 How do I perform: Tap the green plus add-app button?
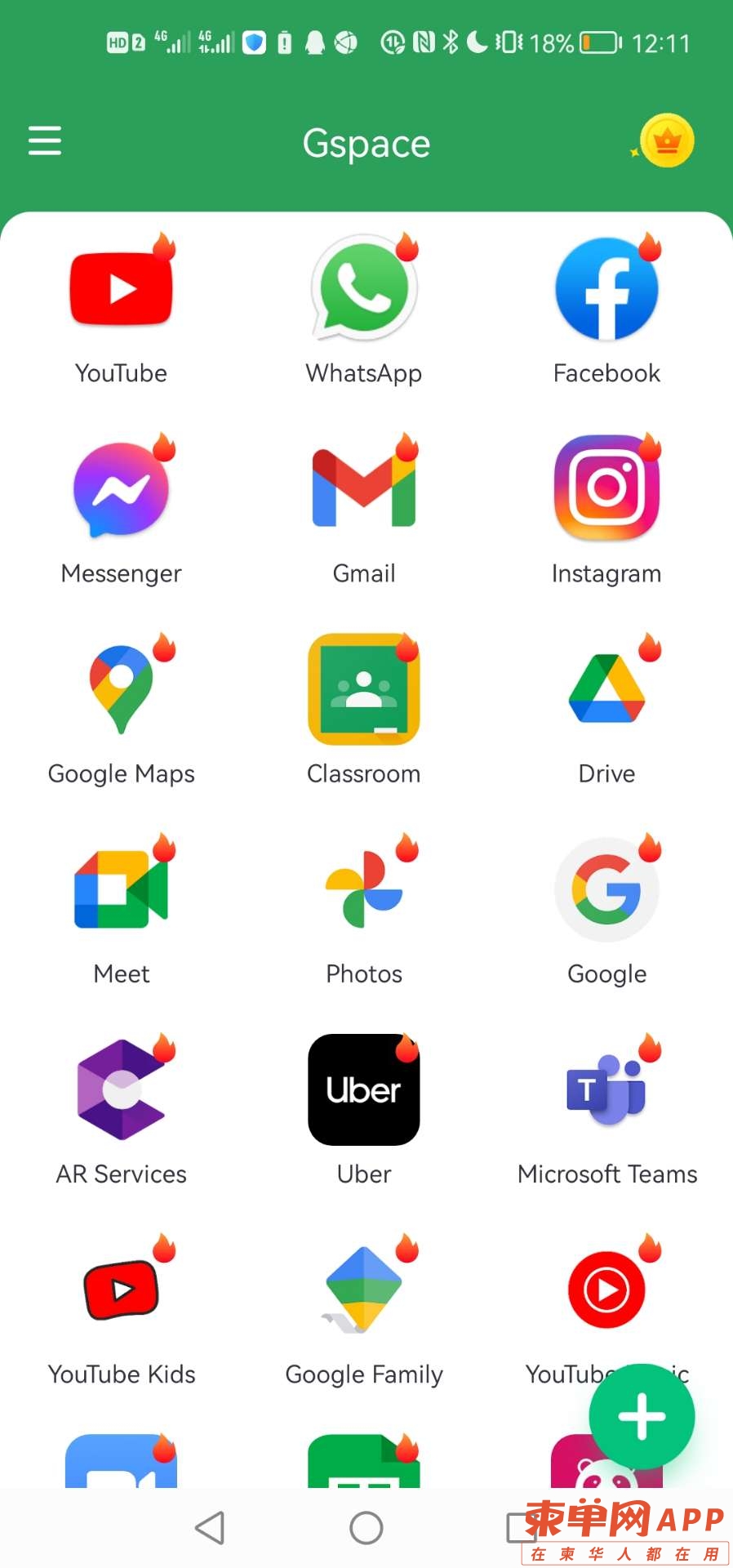point(642,1417)
